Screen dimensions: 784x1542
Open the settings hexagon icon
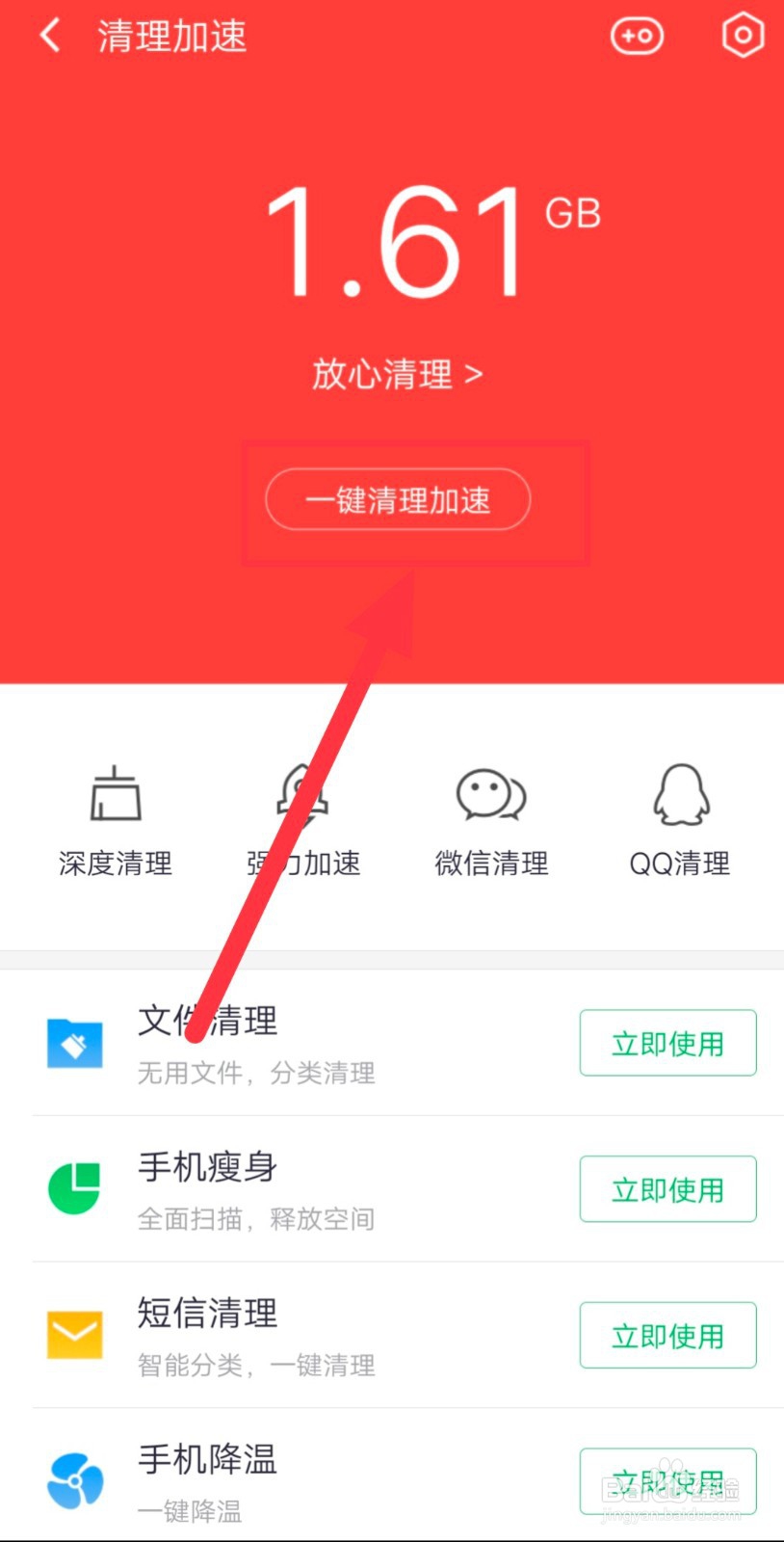743,36
